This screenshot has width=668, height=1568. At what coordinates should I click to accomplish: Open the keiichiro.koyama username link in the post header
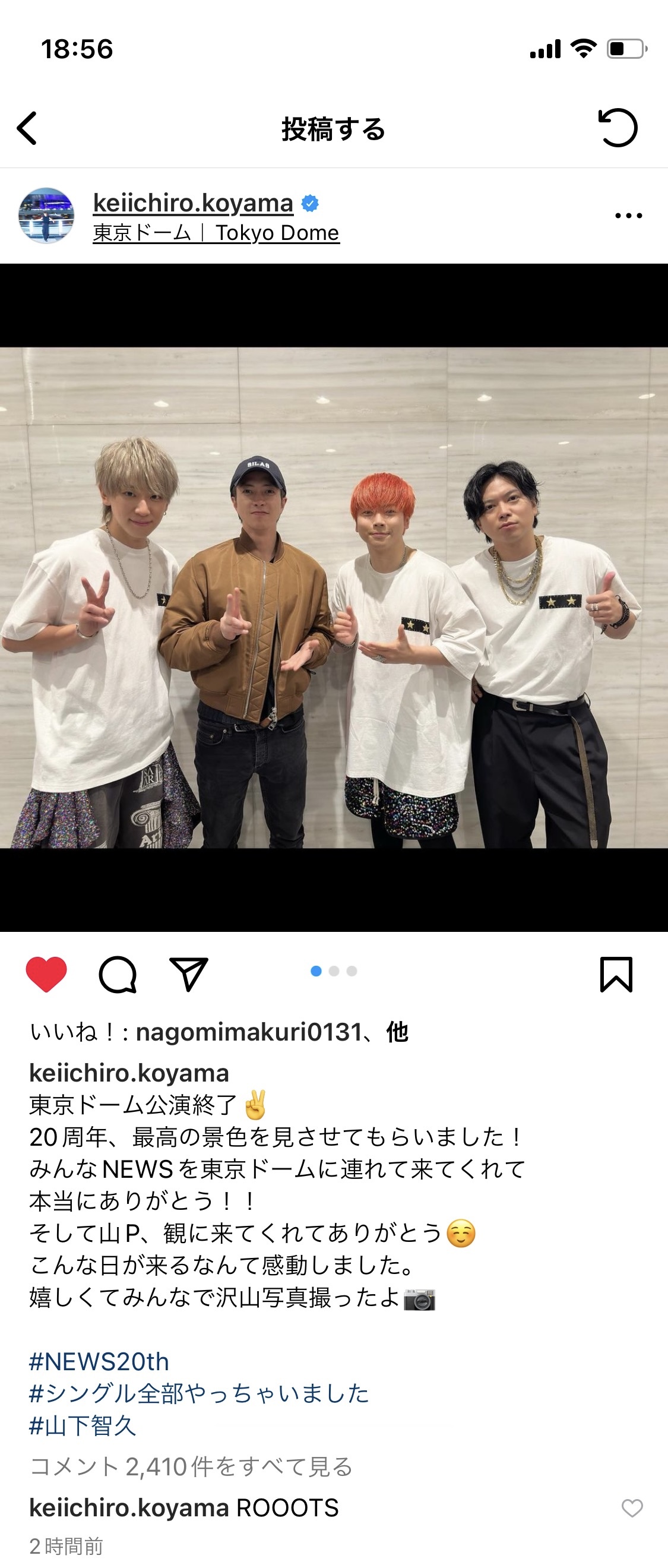click(x=193, y=203)
